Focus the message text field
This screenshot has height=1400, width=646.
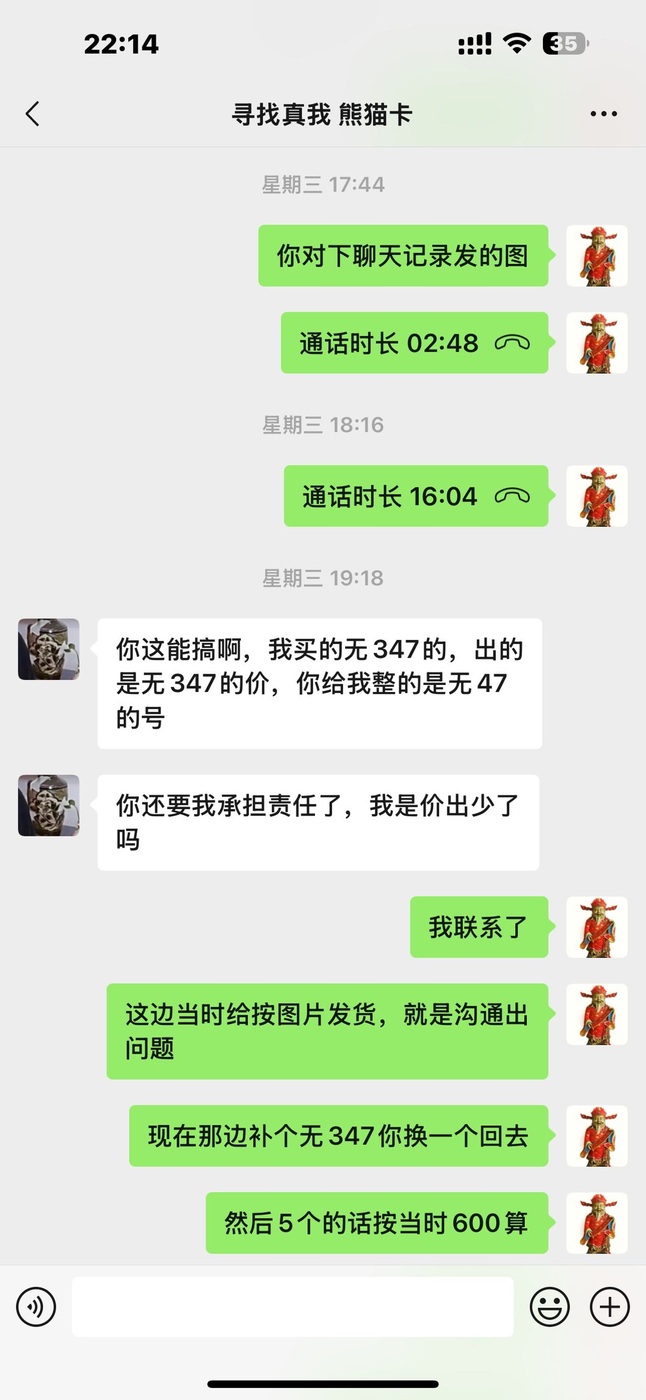tap(292, 1306)
